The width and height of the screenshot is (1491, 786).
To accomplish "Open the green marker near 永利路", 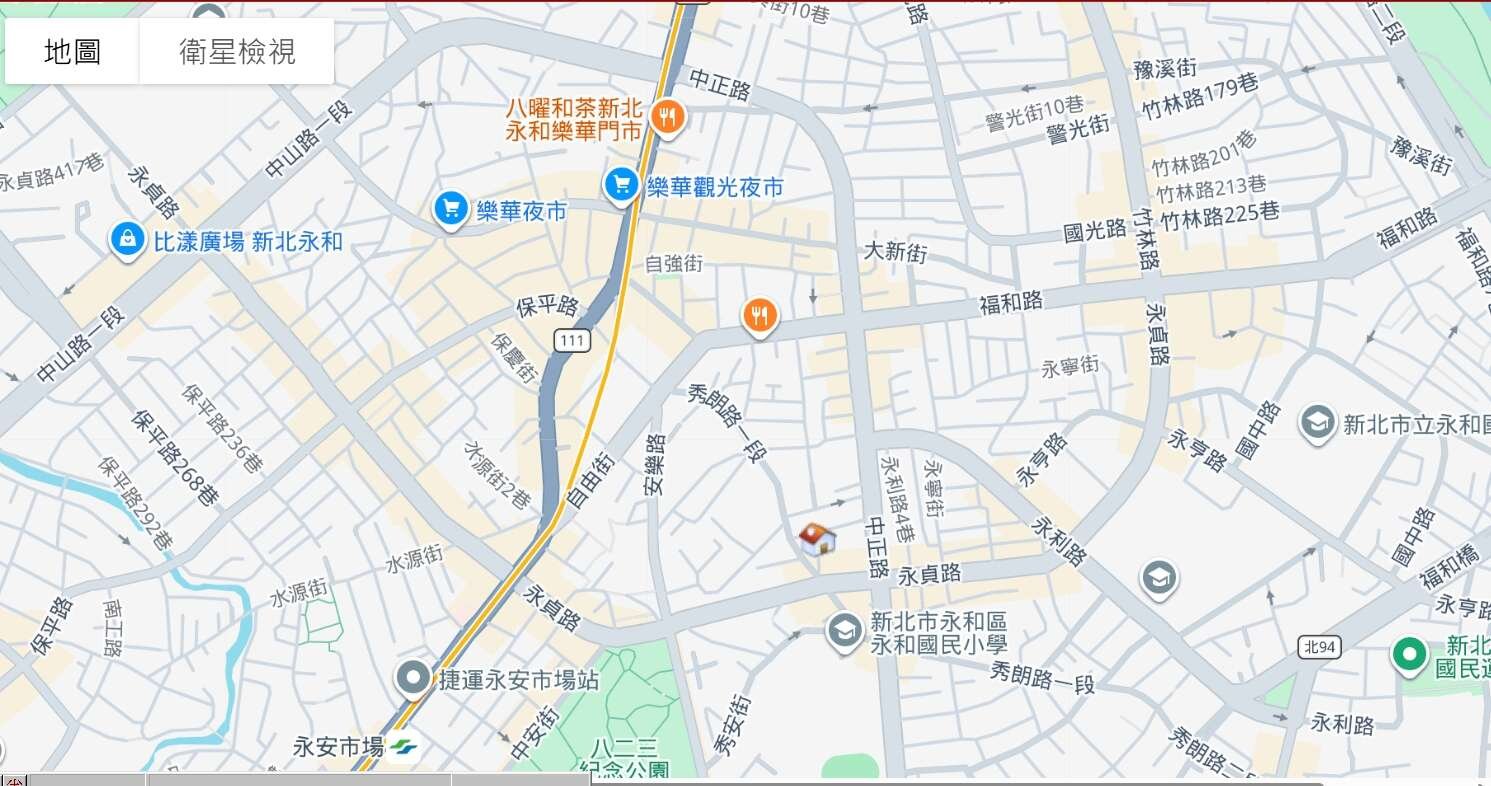I will [1410, 655].
